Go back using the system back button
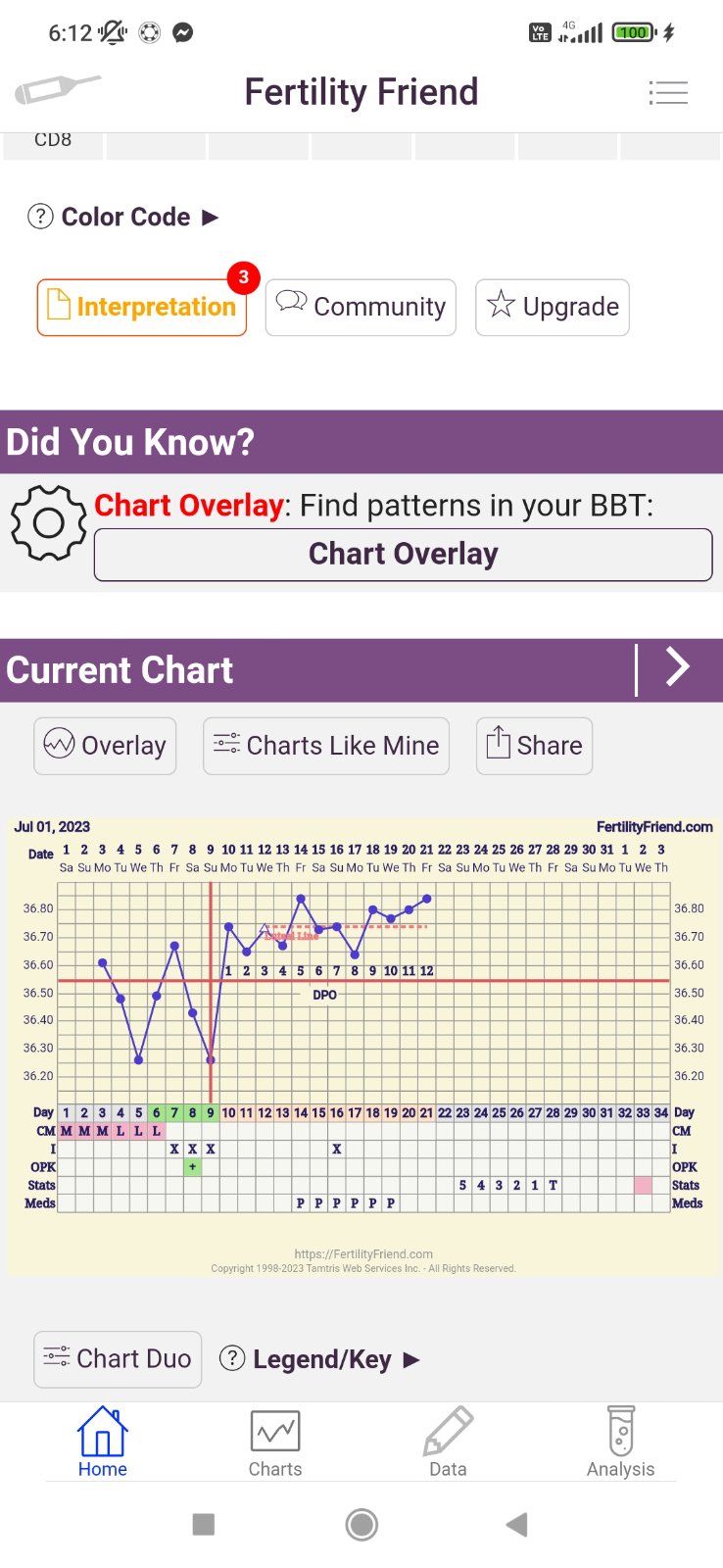The width and height of the screenshot is (723, 1568). [x=517, y=1524]
